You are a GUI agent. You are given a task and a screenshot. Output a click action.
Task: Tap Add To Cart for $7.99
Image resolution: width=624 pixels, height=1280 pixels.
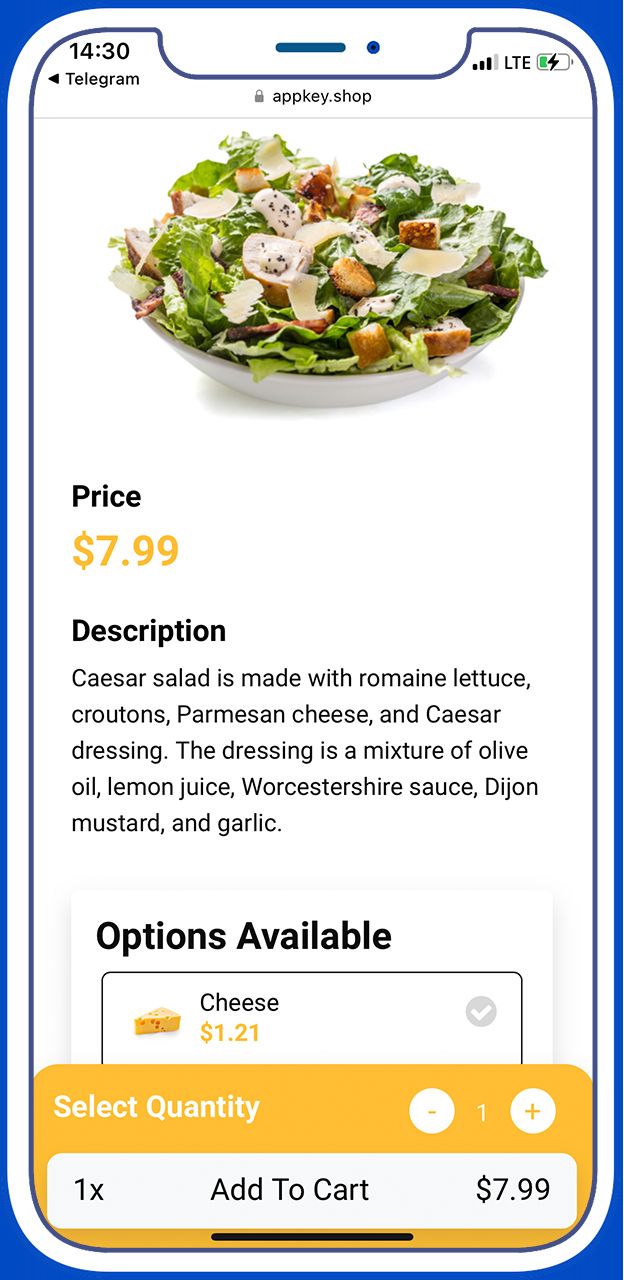(311, 1190)
